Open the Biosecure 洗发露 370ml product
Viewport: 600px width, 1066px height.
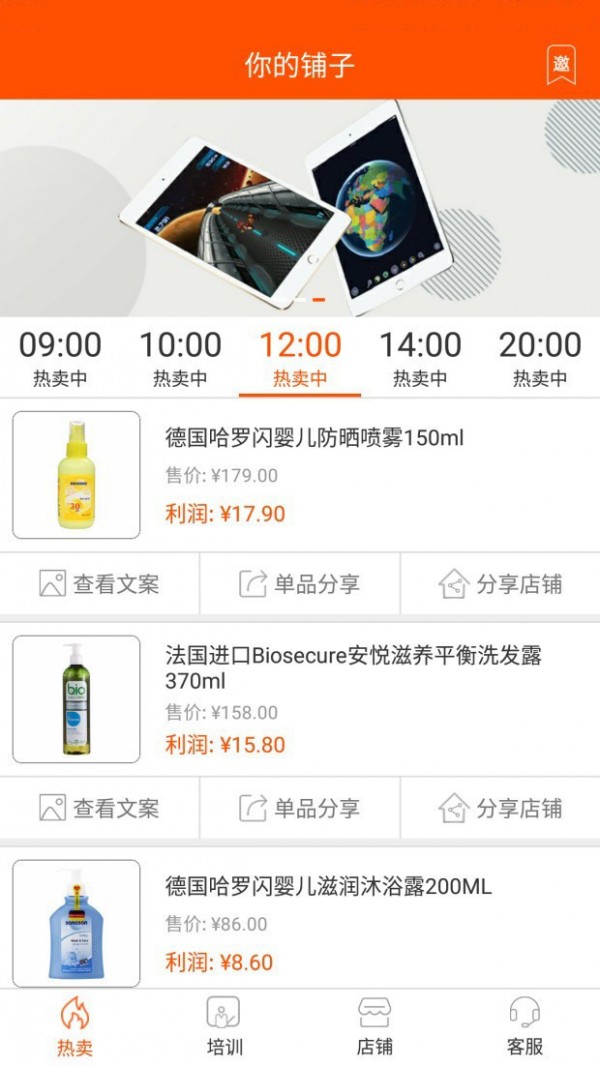(352, 668)
